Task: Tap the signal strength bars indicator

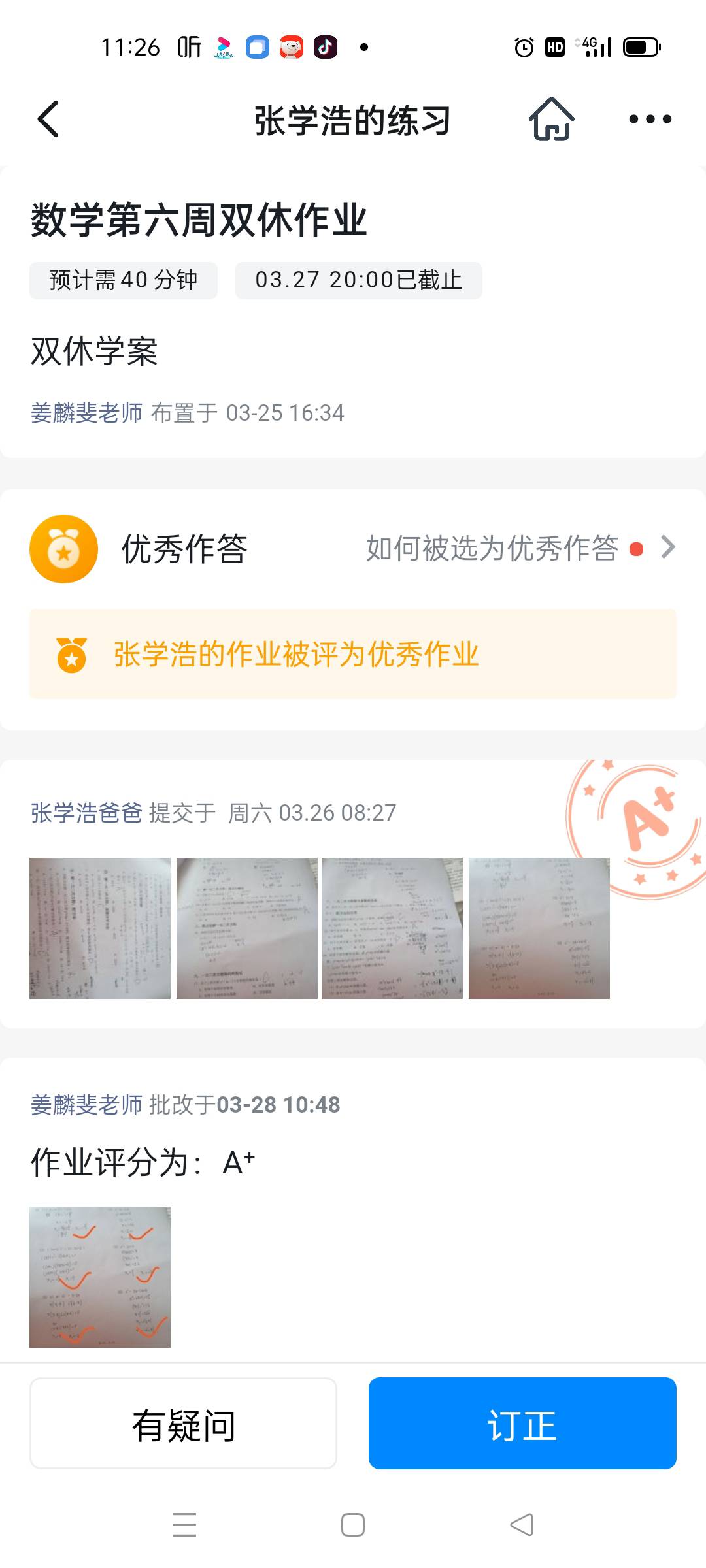Action: point(598,46)
